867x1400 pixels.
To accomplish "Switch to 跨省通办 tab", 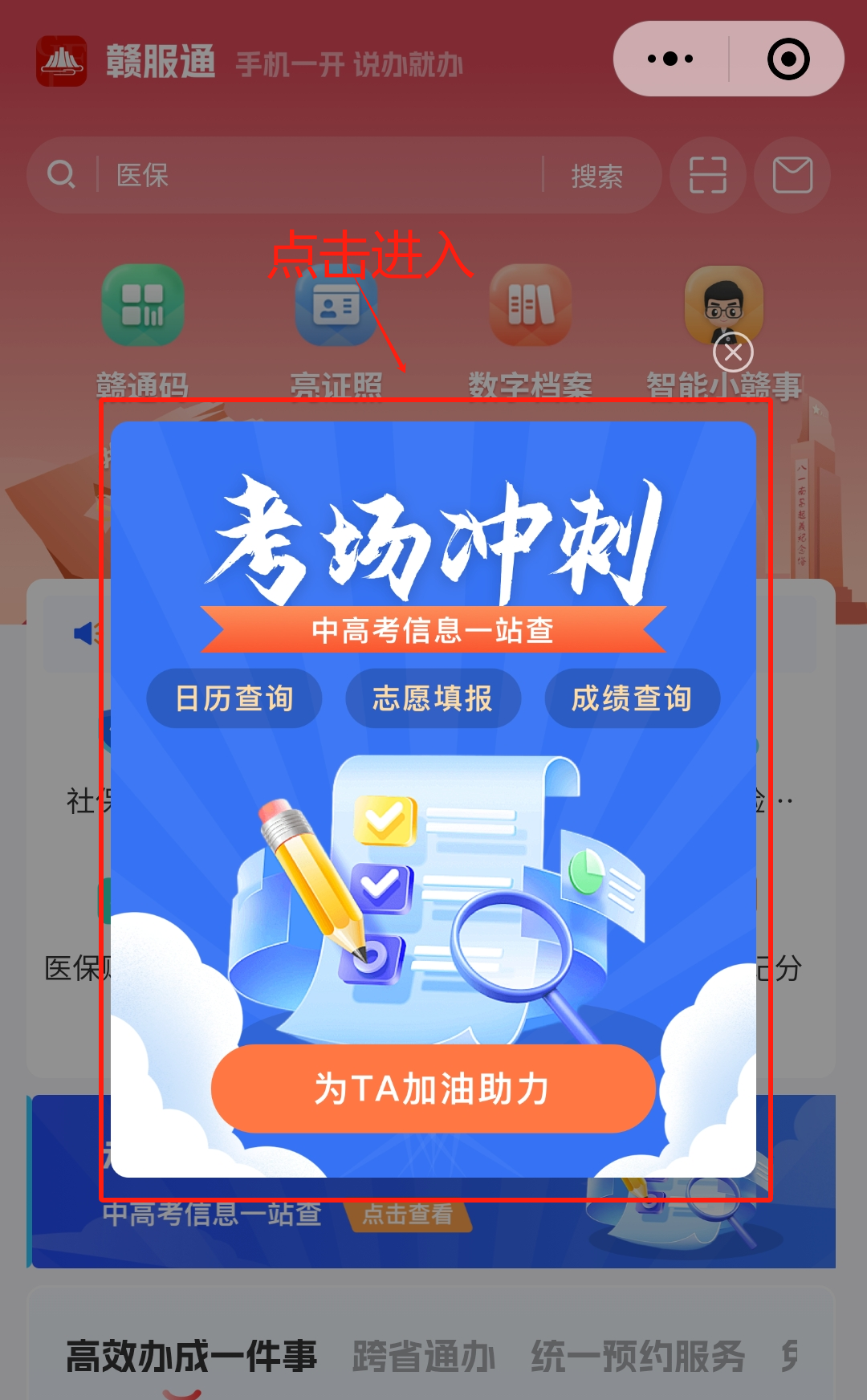I will click(424, 1357).
